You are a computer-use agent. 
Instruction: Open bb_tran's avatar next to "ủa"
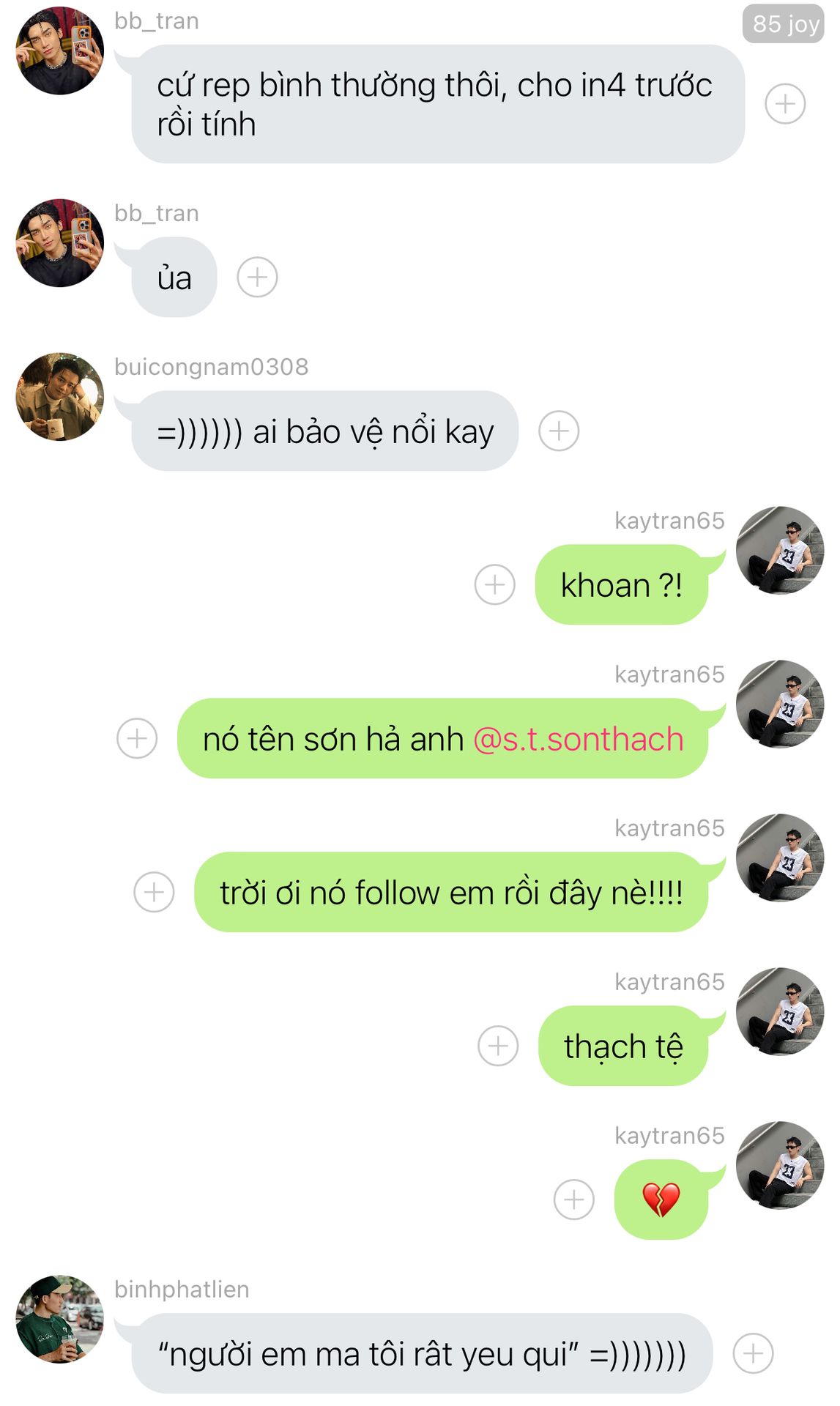pos(59,243)
